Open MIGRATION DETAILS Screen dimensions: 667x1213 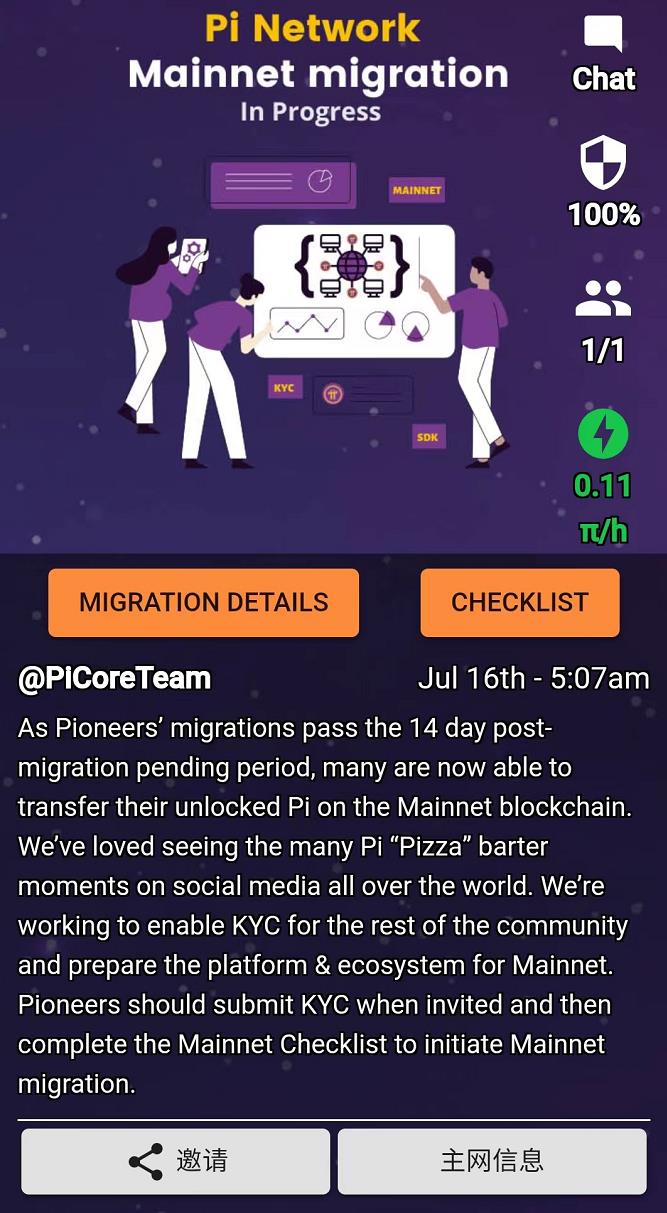click(x=203, y=602)
